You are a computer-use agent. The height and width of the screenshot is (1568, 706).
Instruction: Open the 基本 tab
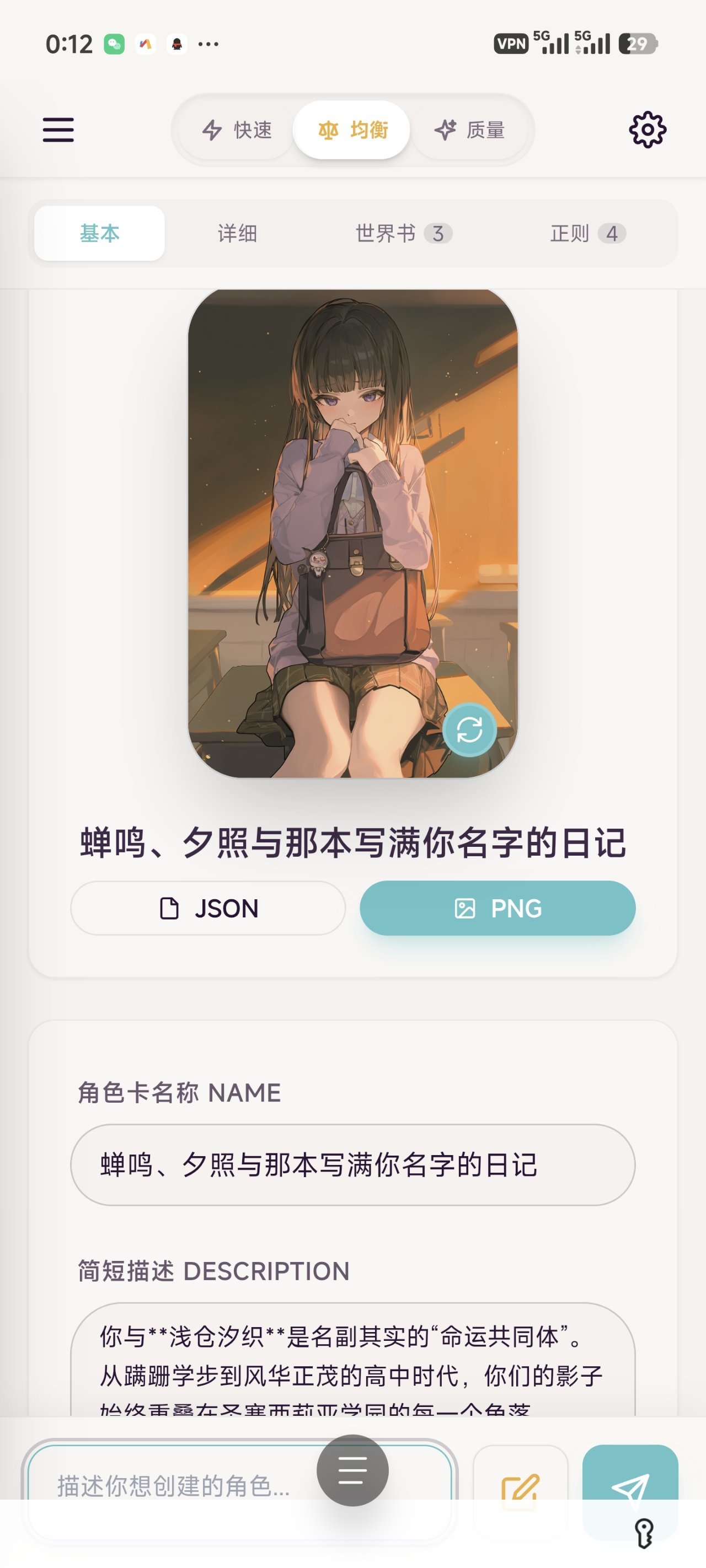(x=99, y=233)
